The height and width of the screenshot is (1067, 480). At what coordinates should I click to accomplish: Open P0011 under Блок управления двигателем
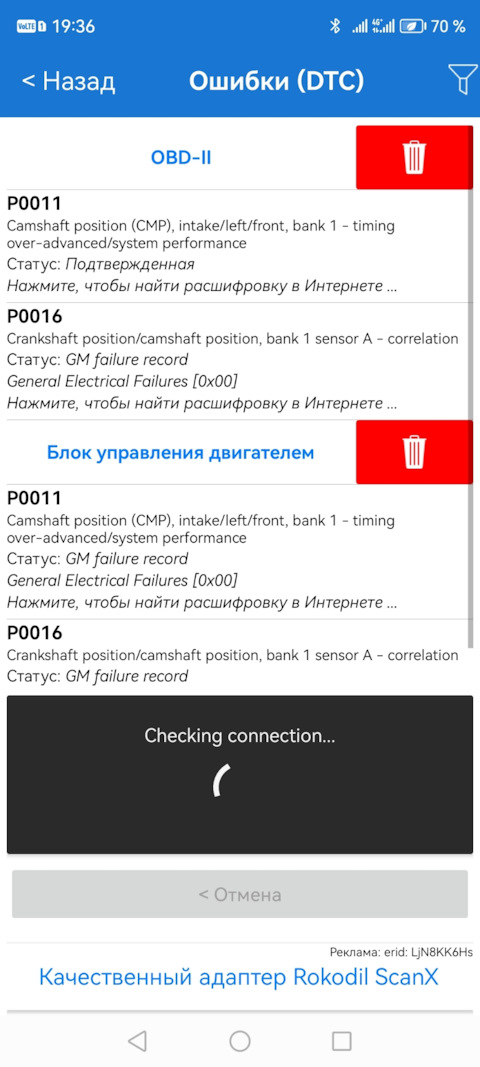click(x=236, y=553)
